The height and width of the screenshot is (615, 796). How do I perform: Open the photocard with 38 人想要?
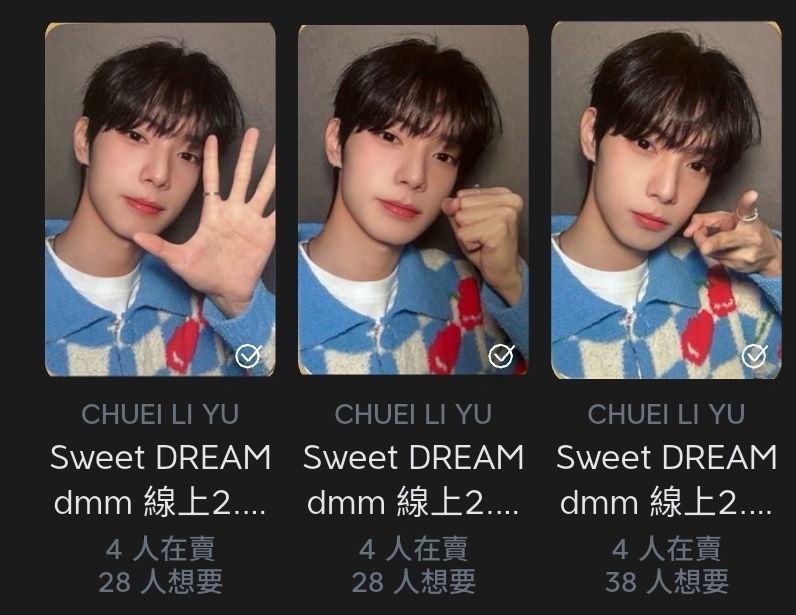pos(666,200)
